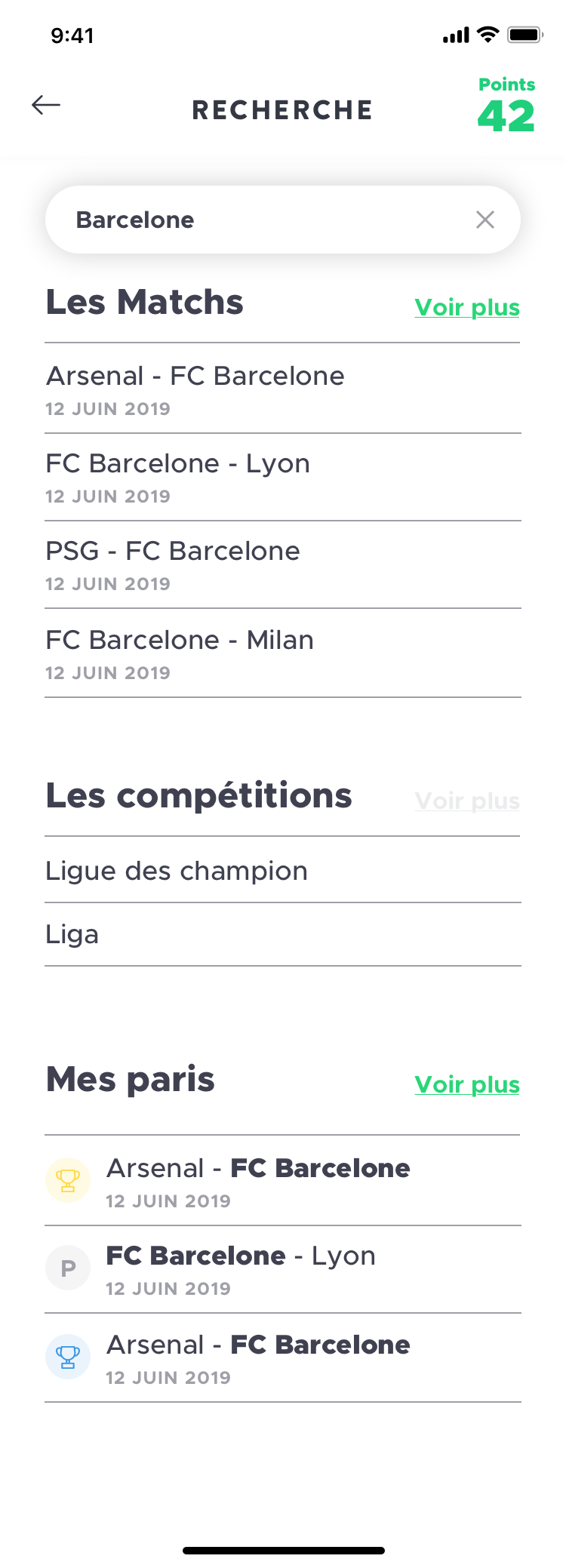This screenshot has width=566, height=1568.
Task: Select the PSG - FC Barcelone match
Action: coord(173,564)
